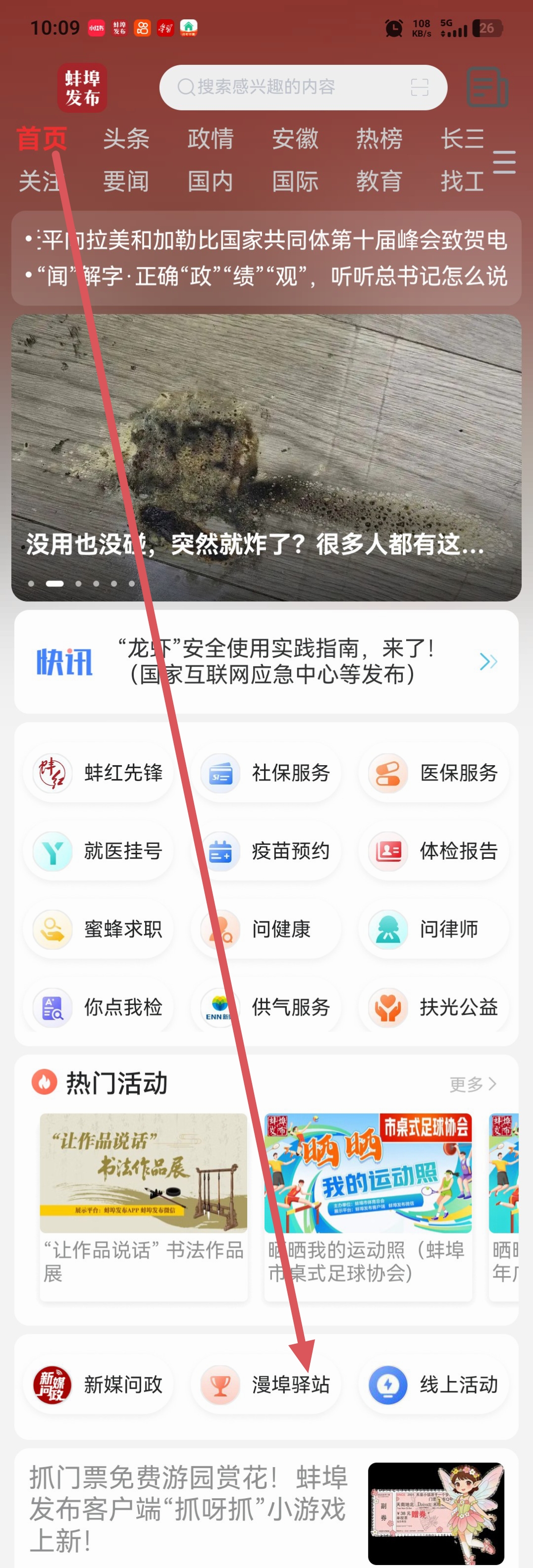Book through 疫苗预约
The width and height of the screenshot is (533, 1568).
pyautogui.click(x=266, y=851)
